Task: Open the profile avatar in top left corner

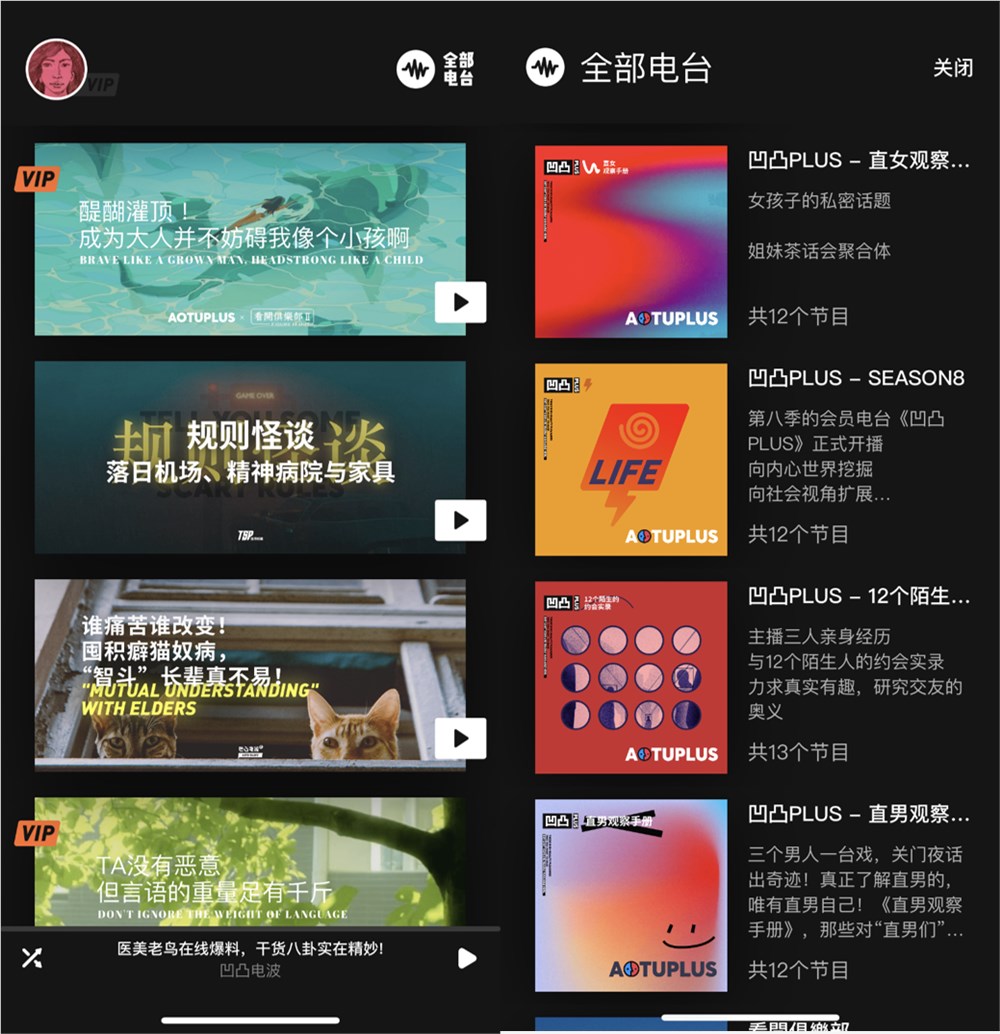Action: [56, 67]
